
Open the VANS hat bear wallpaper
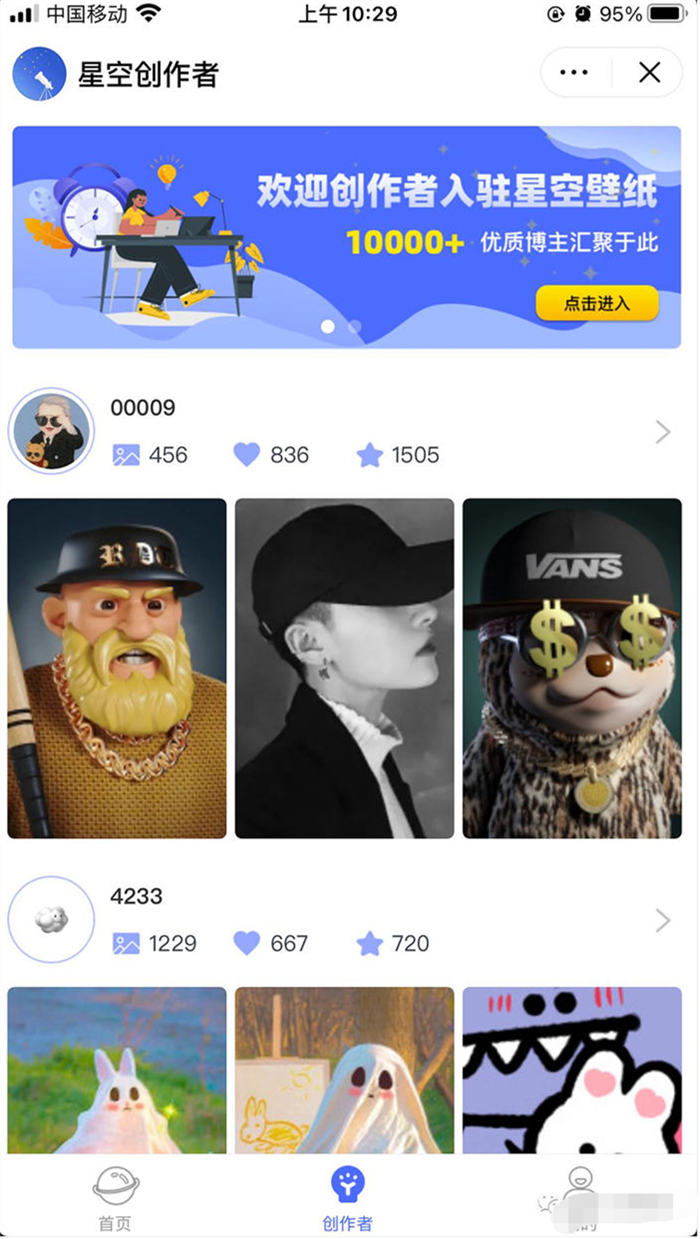572,668
